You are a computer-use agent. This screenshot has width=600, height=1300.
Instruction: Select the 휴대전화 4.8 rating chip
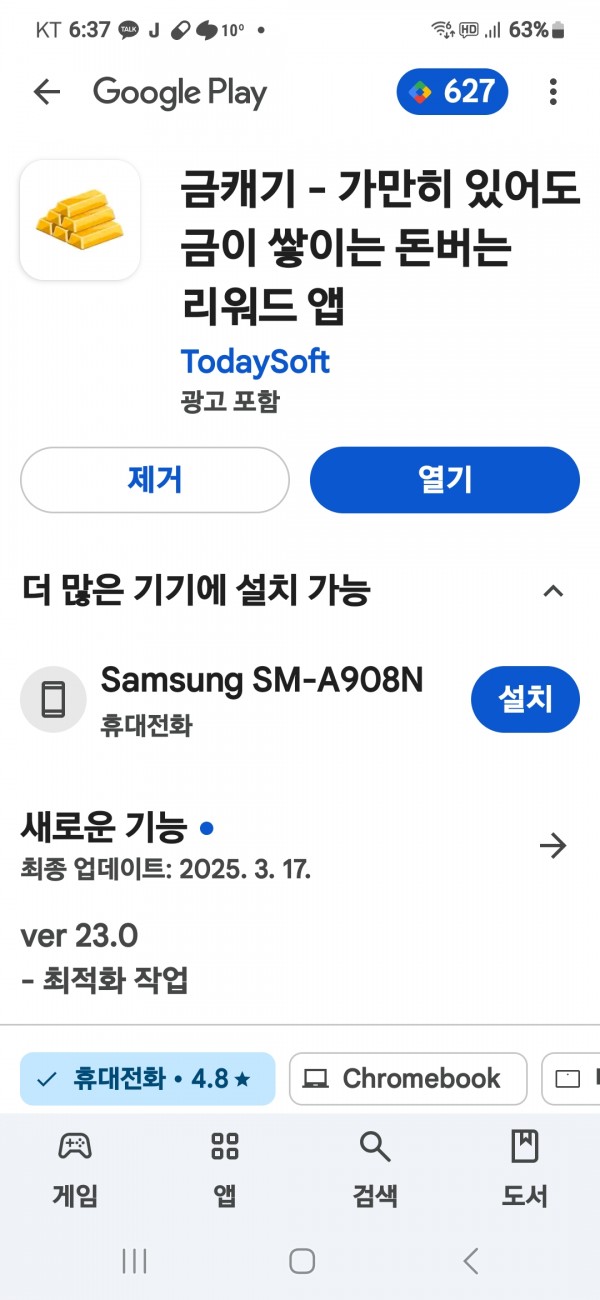148,1079
